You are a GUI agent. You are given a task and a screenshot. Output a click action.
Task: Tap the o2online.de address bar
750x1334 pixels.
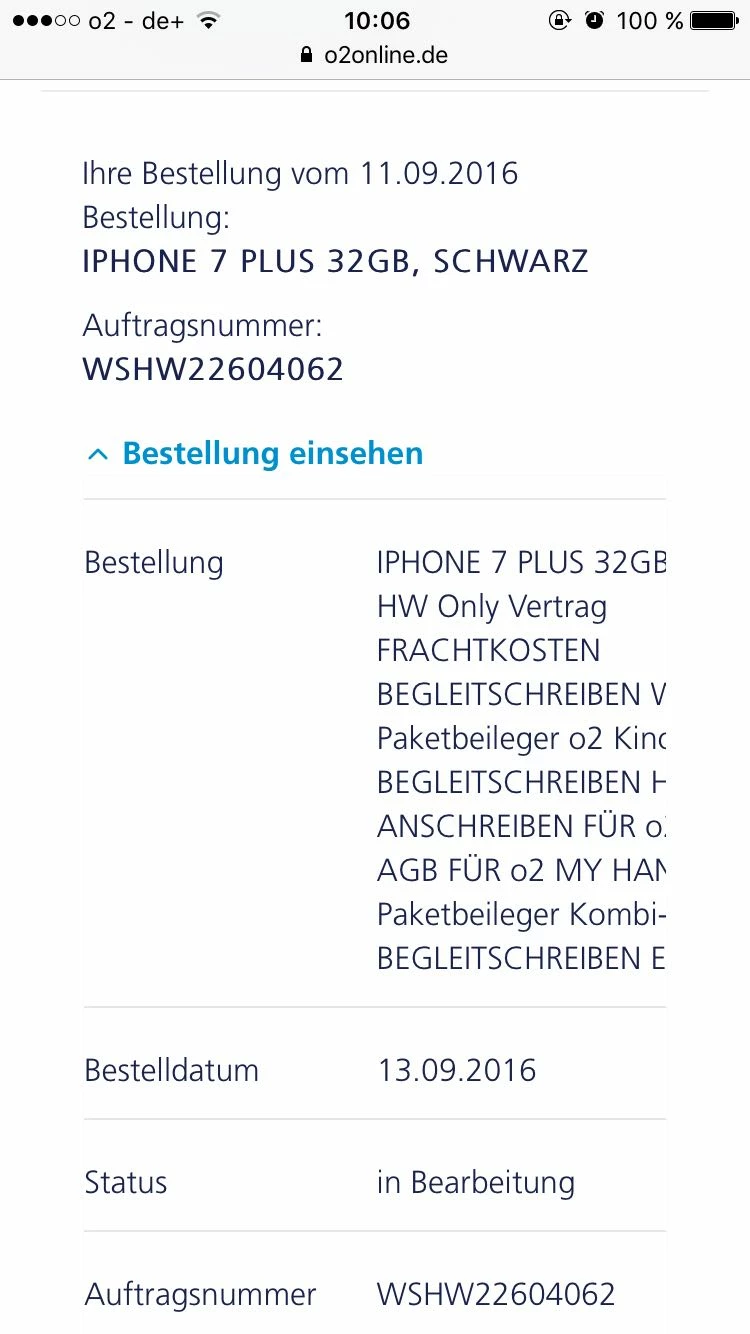click(x=375, y=56)
